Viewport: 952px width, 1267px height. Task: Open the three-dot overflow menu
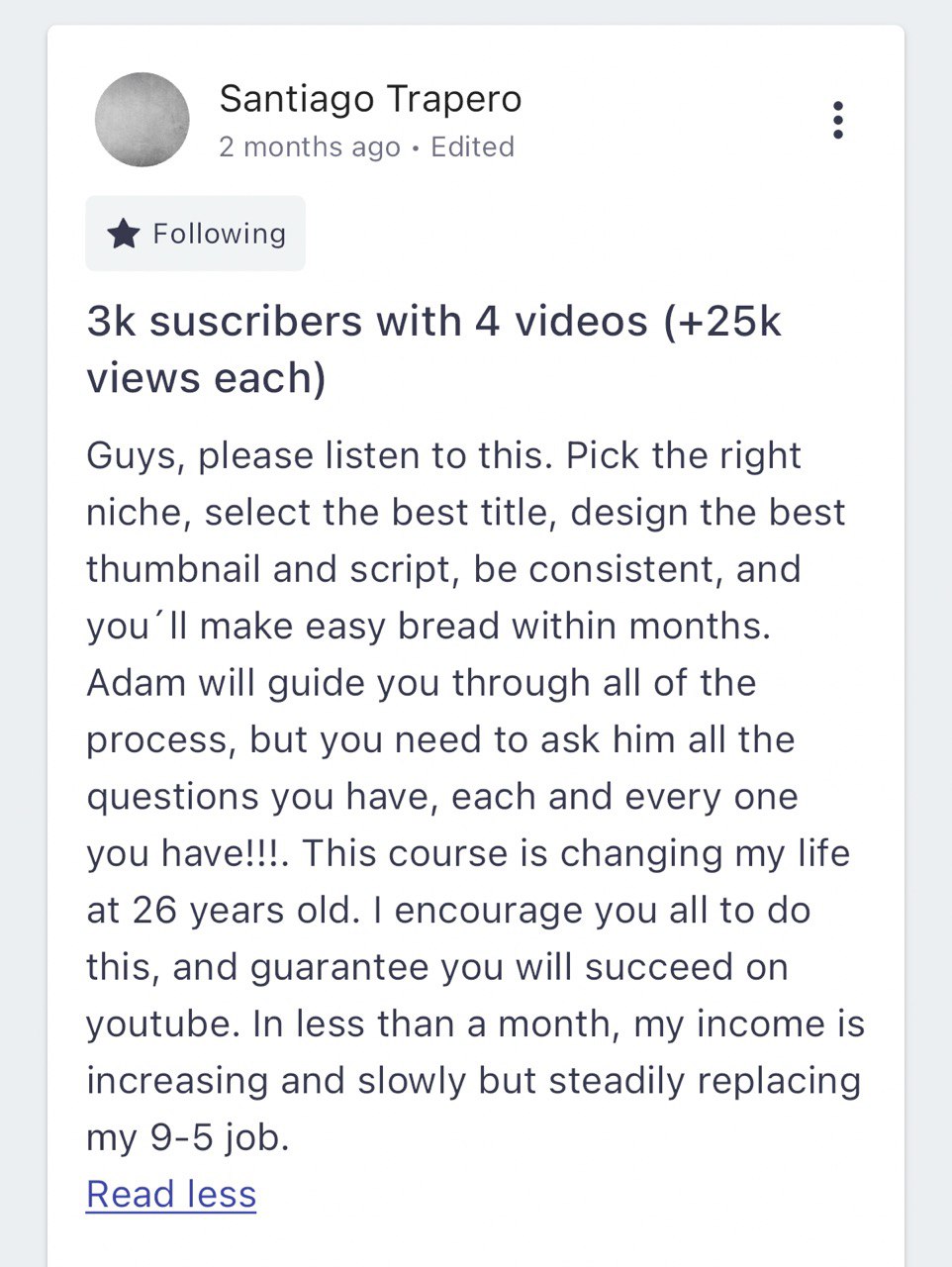838,120
